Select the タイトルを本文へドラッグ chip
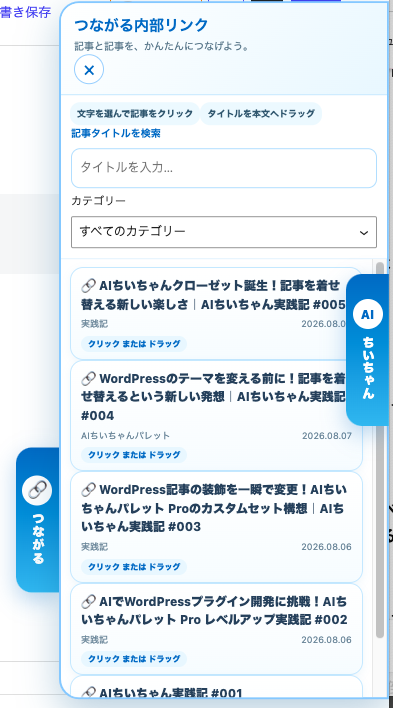The image size is (393, 708). coord(261,114)
